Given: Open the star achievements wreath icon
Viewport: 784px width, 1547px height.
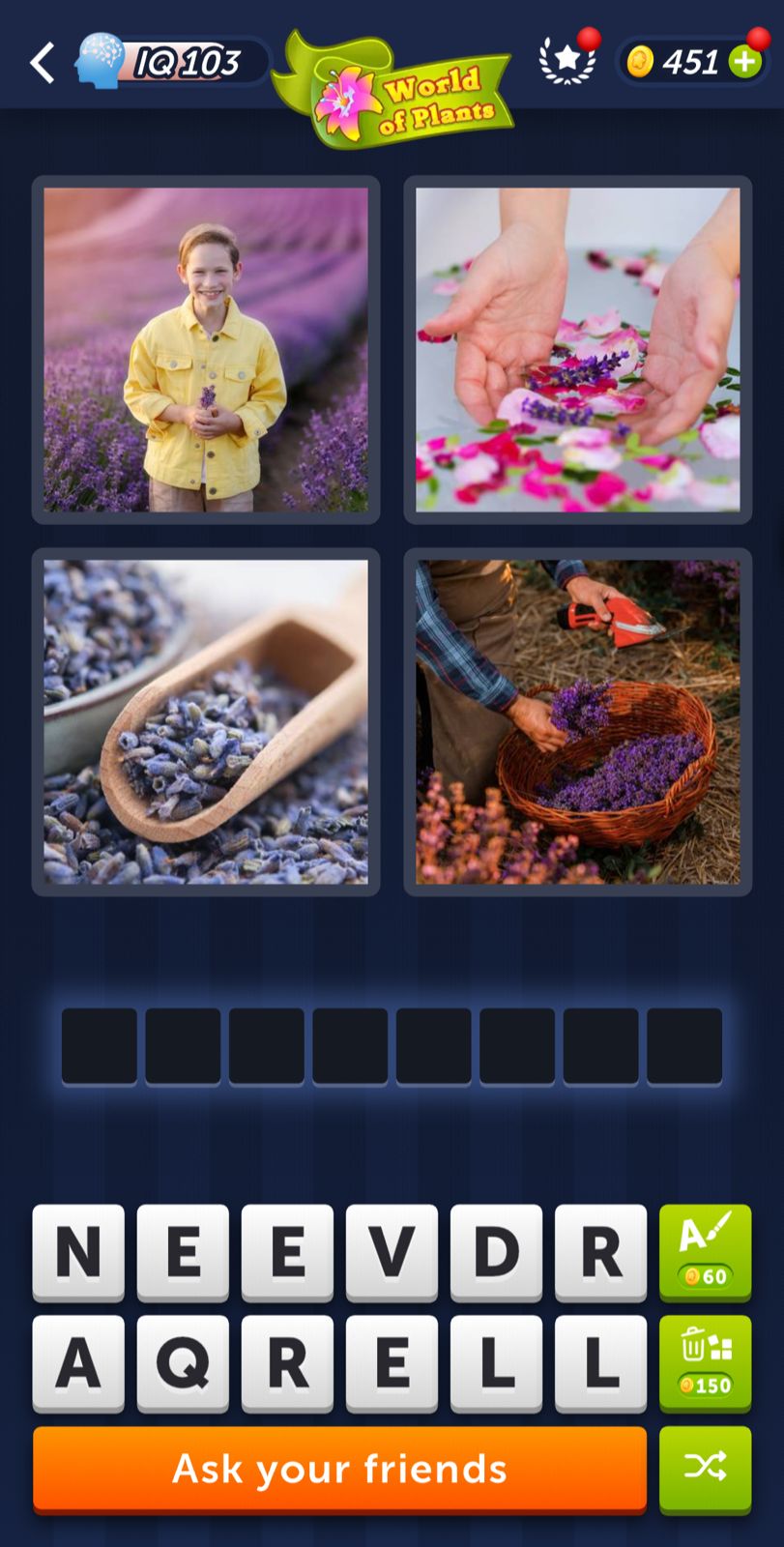Looking at the screenshot, I should pos(566,61).
